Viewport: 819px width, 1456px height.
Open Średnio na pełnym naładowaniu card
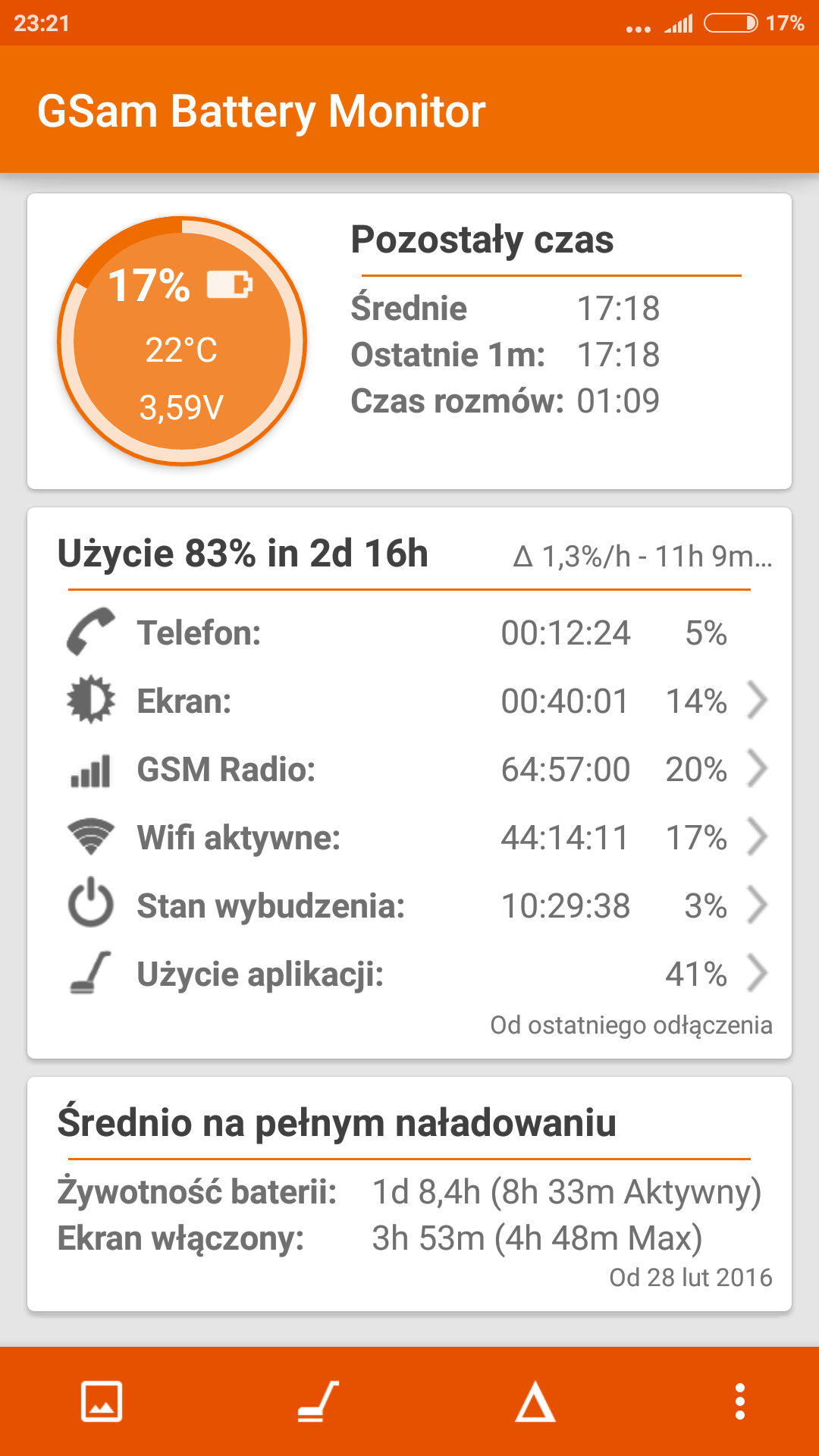[409, 1194]
